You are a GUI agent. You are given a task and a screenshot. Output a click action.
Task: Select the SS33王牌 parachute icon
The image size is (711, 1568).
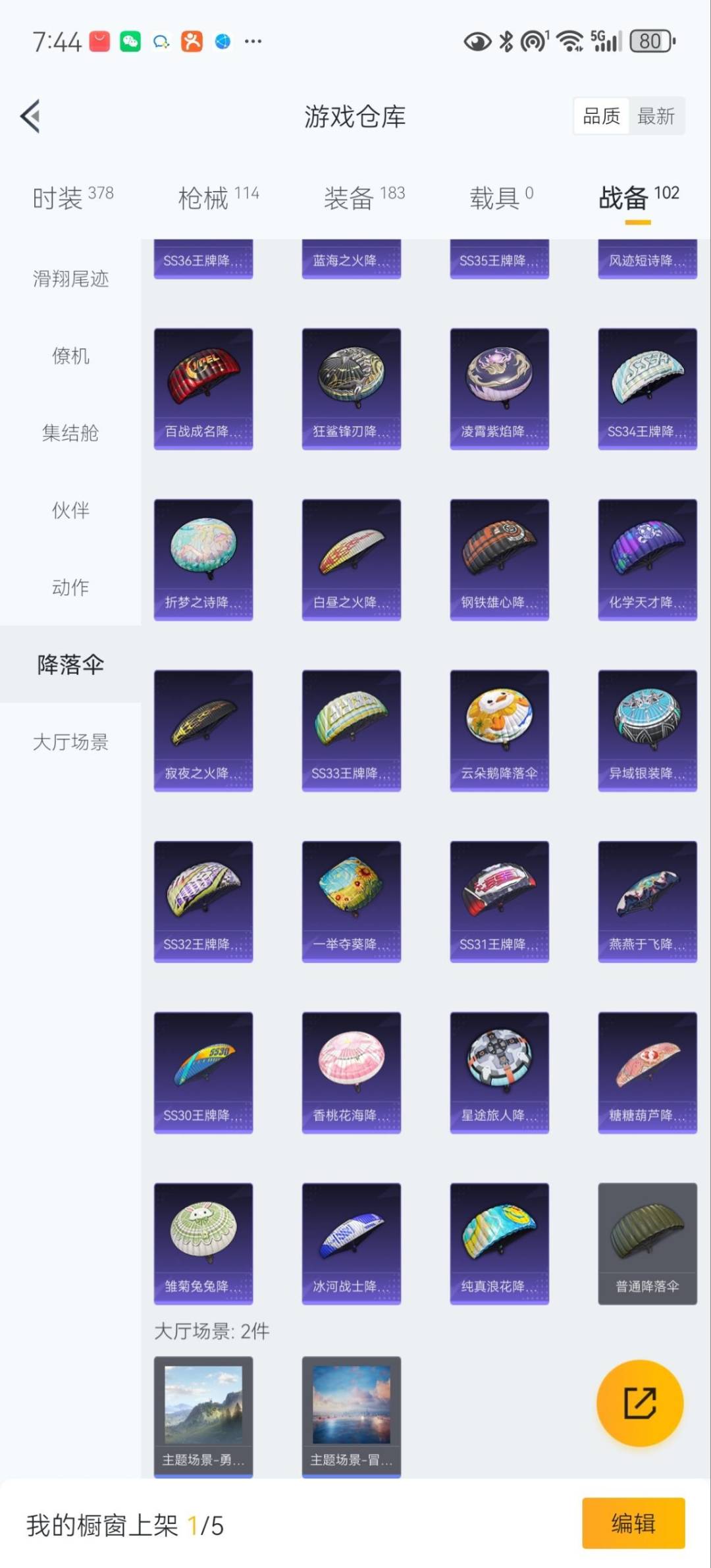pyautogui.click(x=352, y=730)
